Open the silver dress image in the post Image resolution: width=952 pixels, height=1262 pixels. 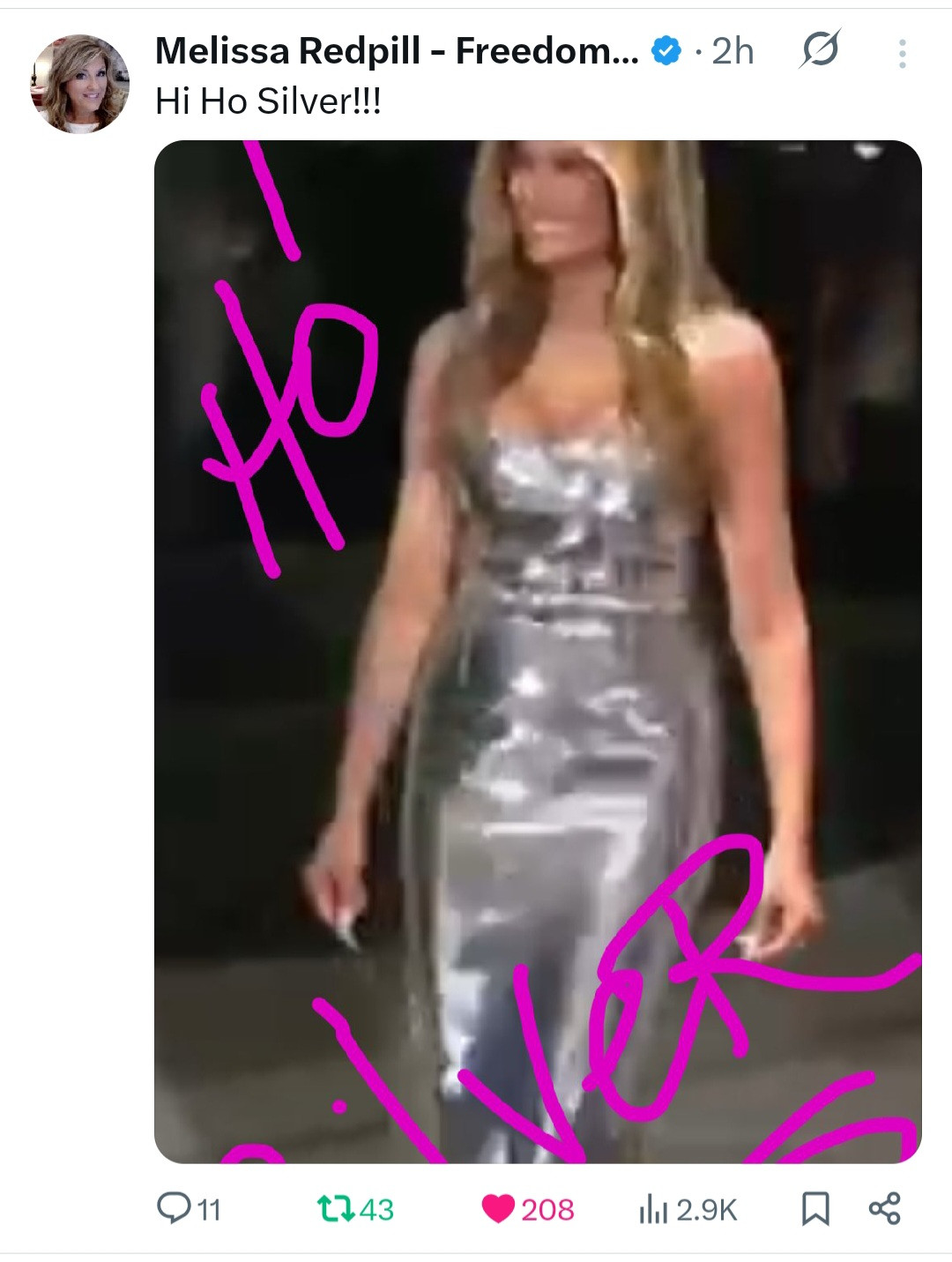(x=538, y=651)
